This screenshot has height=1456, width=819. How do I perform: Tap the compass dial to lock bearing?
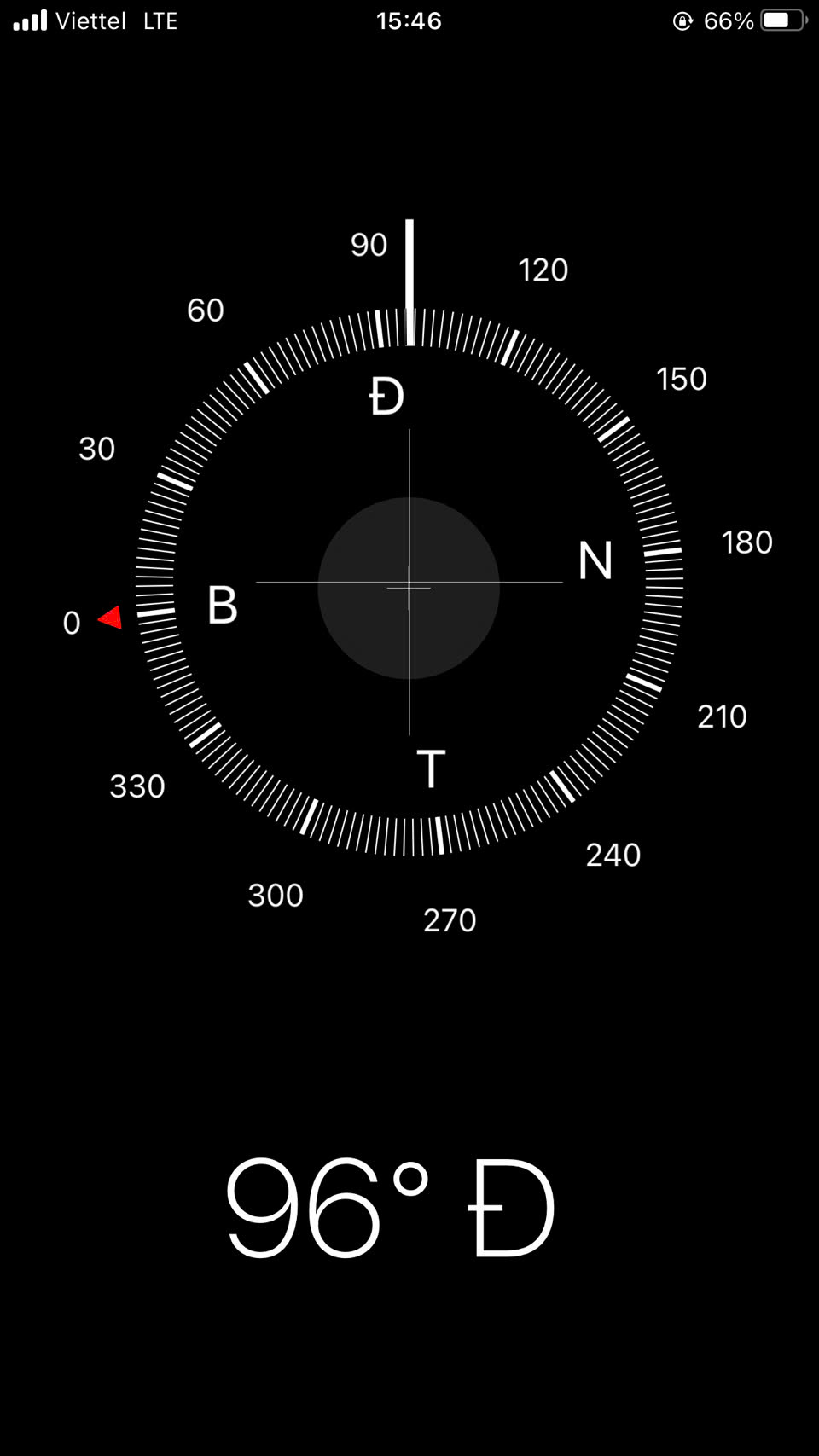[x=409, y=582]
